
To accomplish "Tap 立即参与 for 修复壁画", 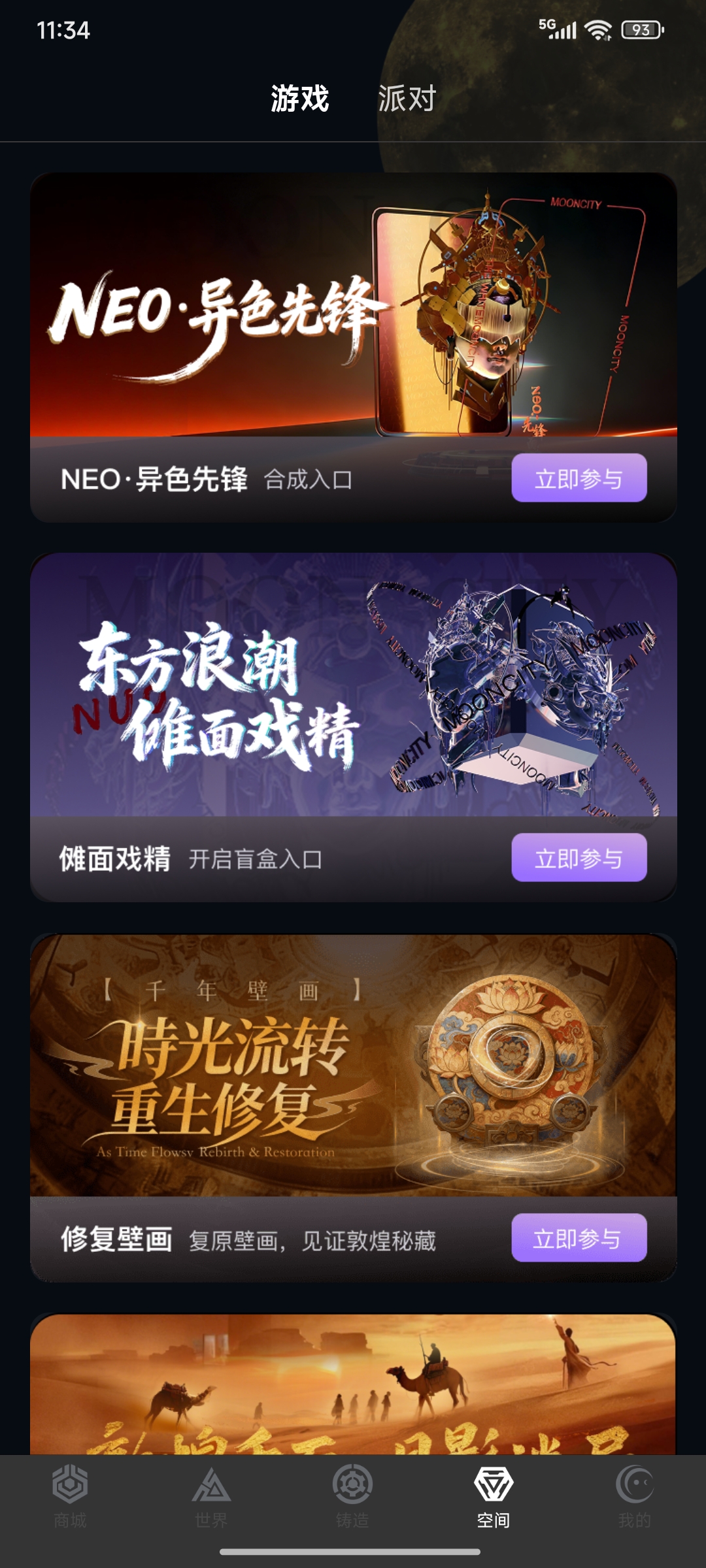I will pyautogui.click(x=579, y=1238).
